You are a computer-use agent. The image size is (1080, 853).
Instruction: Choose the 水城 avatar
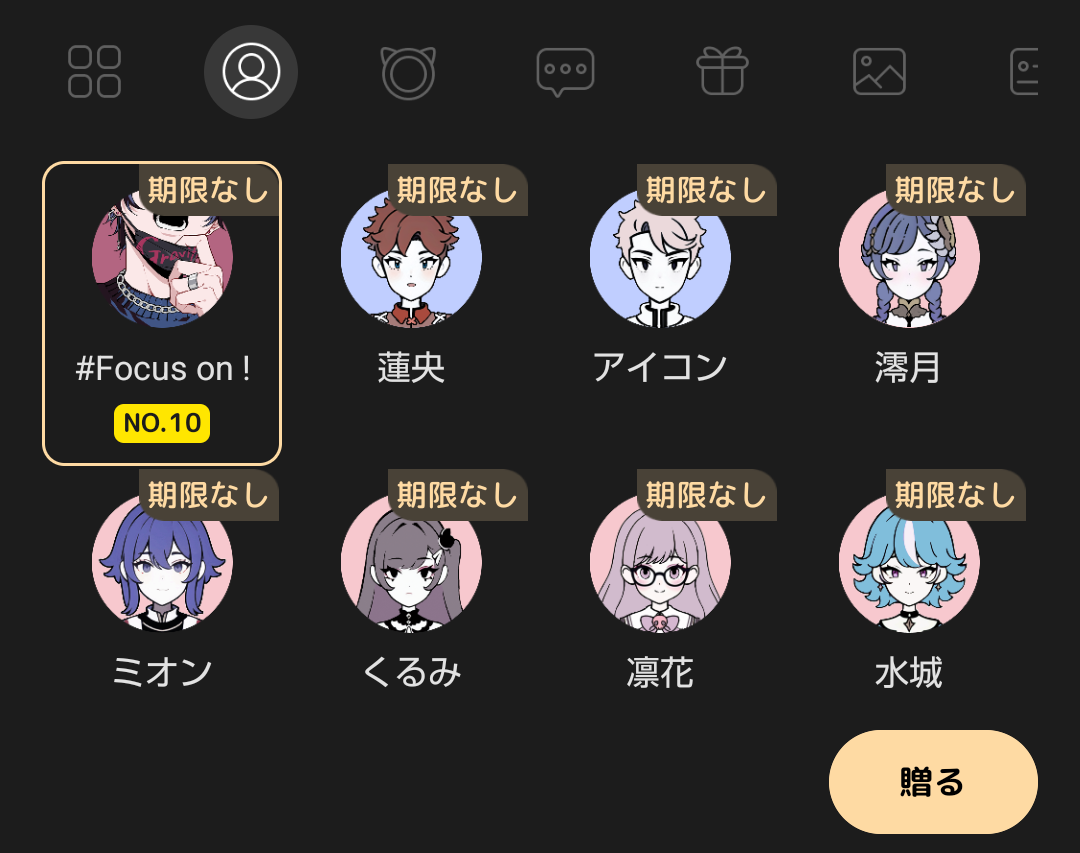(x=909, y=562)
